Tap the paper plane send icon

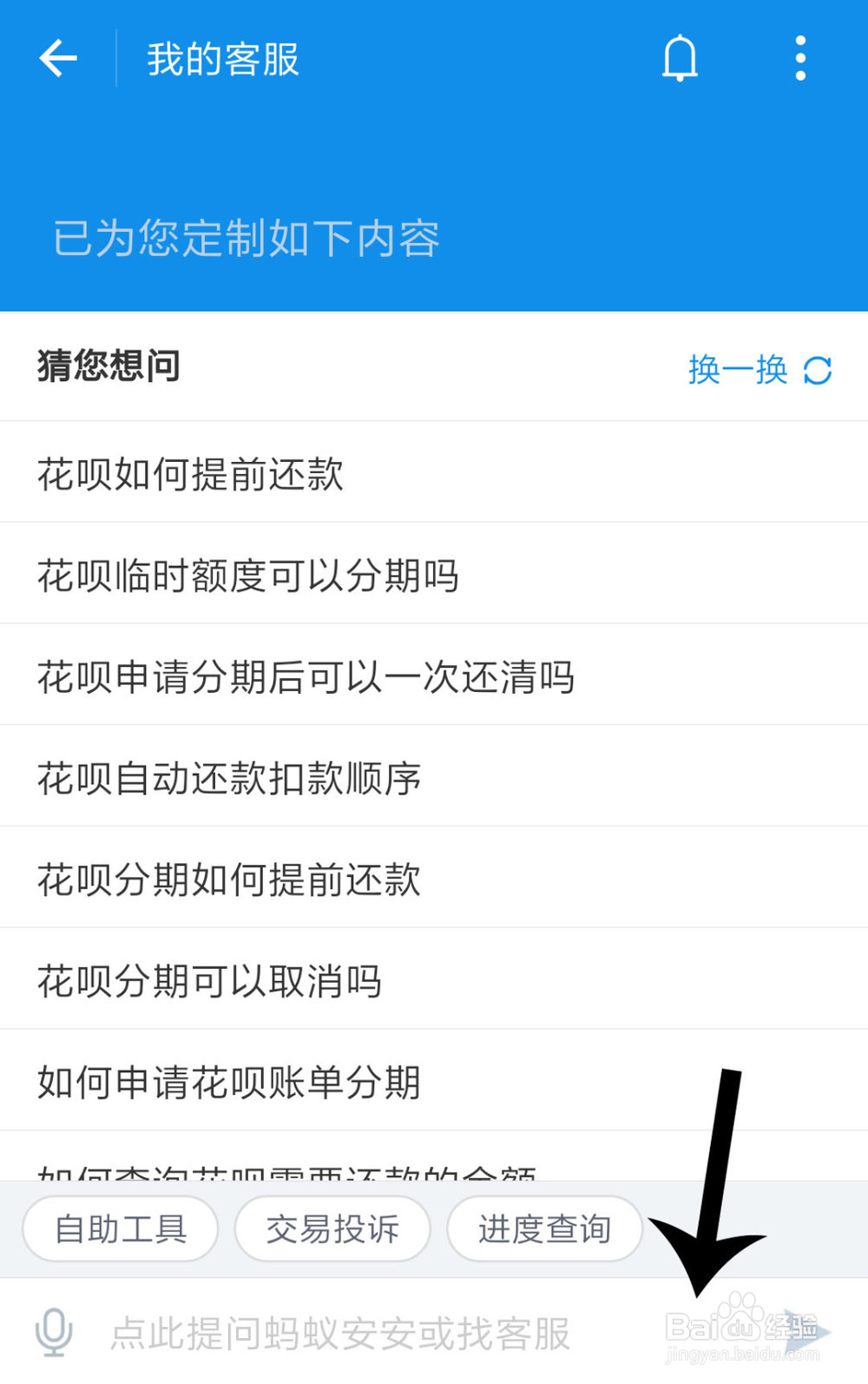(x=799, y=1333)
